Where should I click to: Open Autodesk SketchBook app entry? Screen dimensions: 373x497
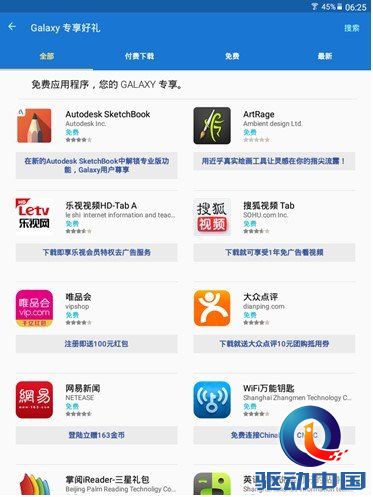tap(96, 126)
